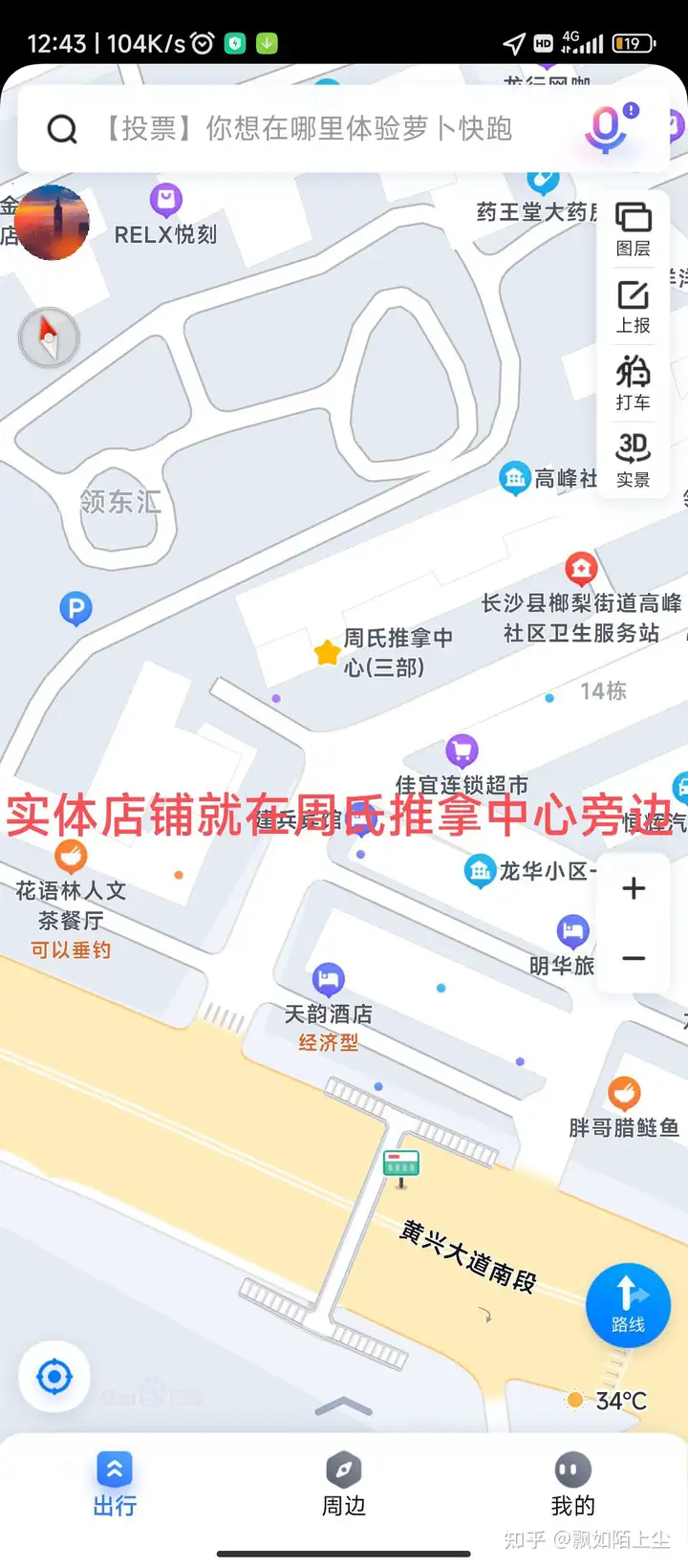Check the 34°C weather widget

point(608,1401)
